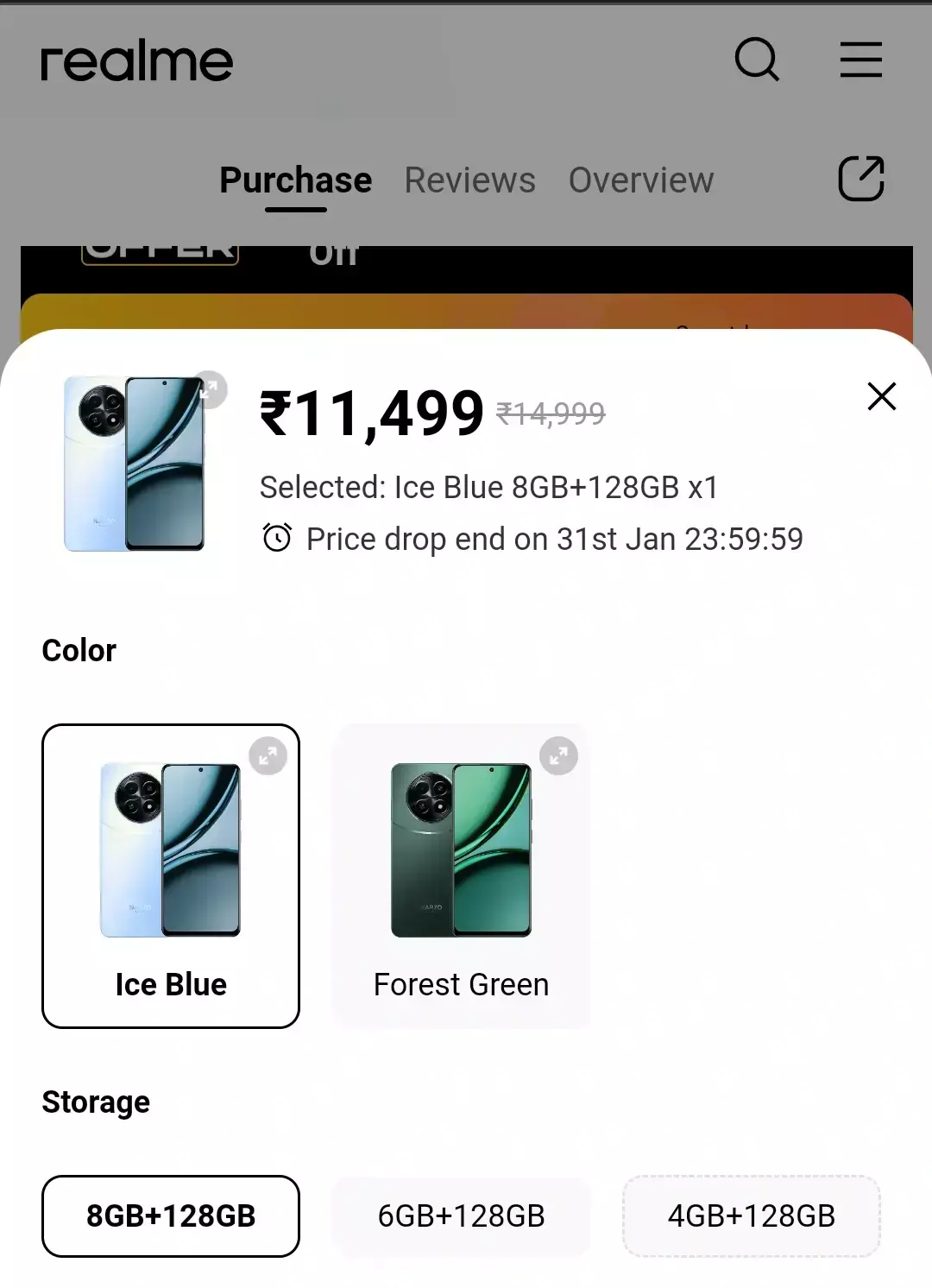This screenshot has width=932, height=1288.
Task: Select the Ice Blue color
Action: pyautogui.click(x=171, y=876)
